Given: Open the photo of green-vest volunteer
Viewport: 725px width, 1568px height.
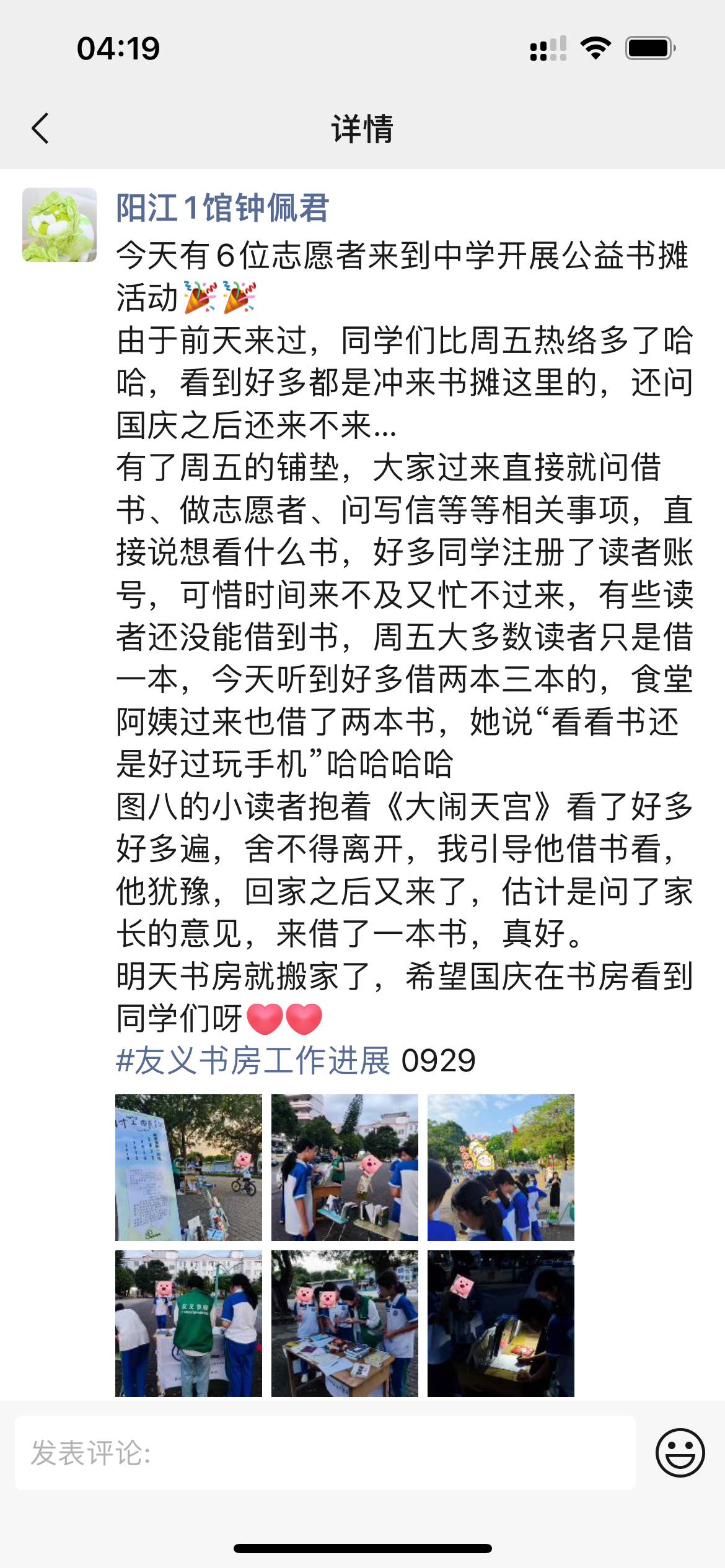Looking at the screenshot, I should click(x=189, y=1323).
